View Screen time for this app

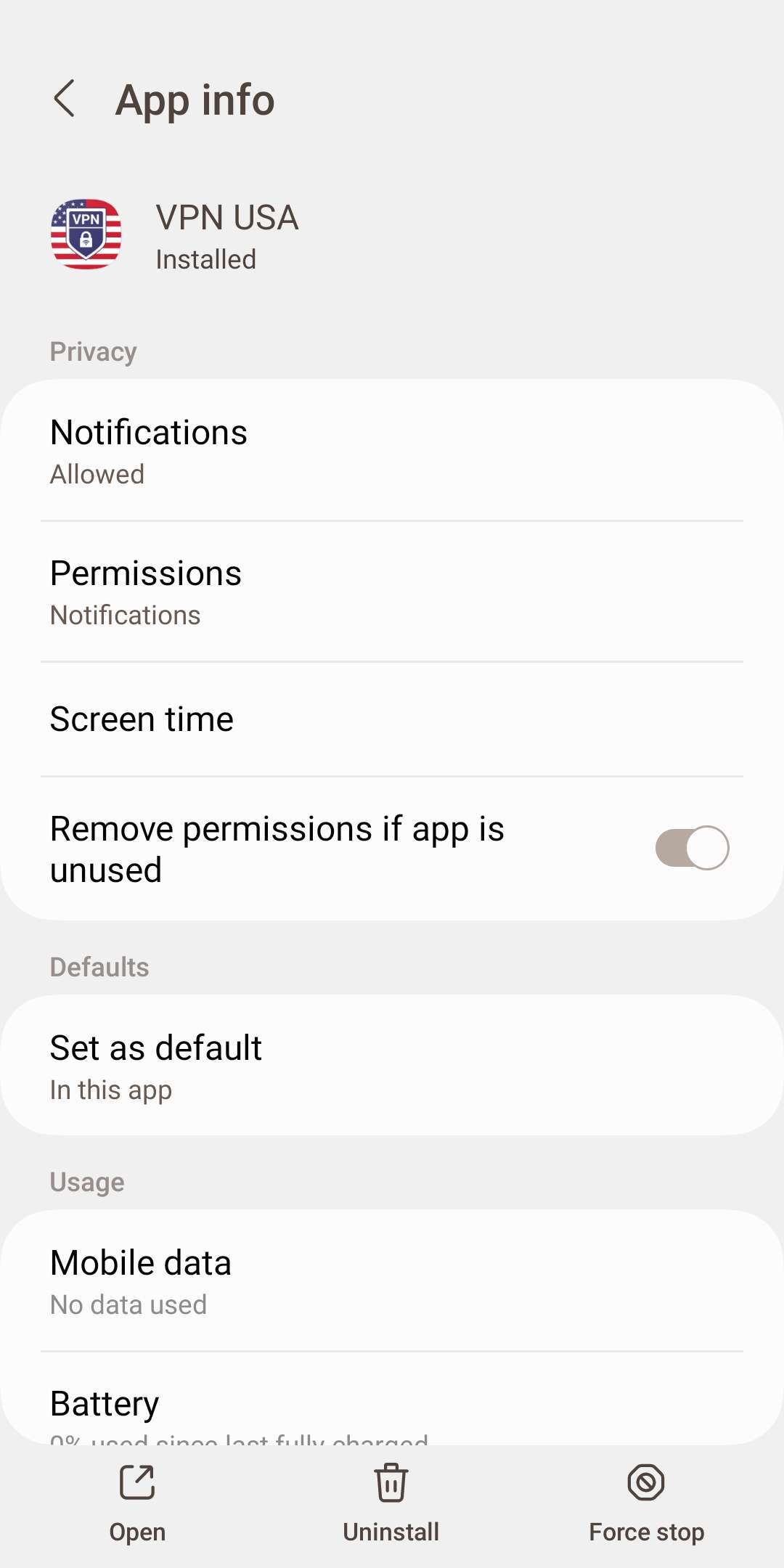392,719
